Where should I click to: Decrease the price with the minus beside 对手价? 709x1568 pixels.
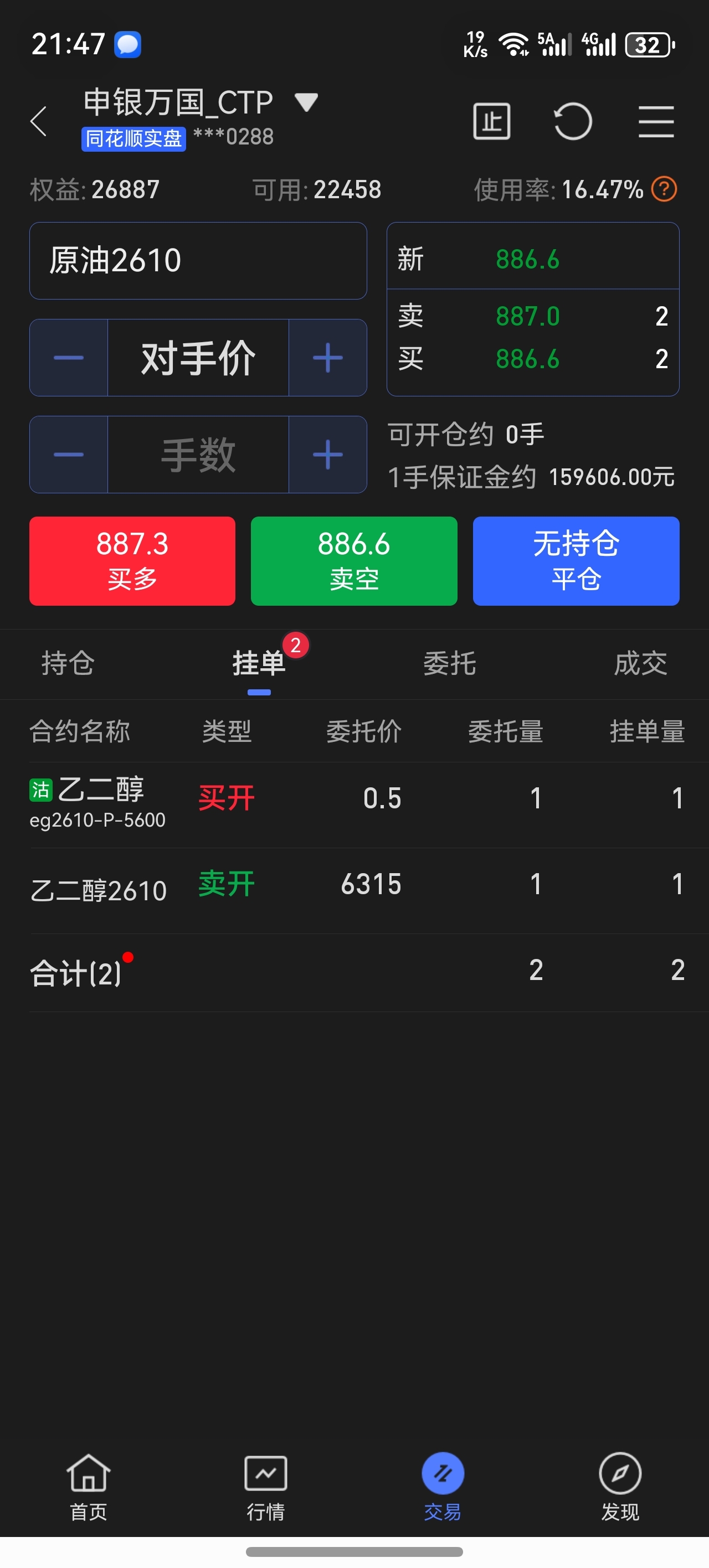pyautogui.click(x=69, y=358)
